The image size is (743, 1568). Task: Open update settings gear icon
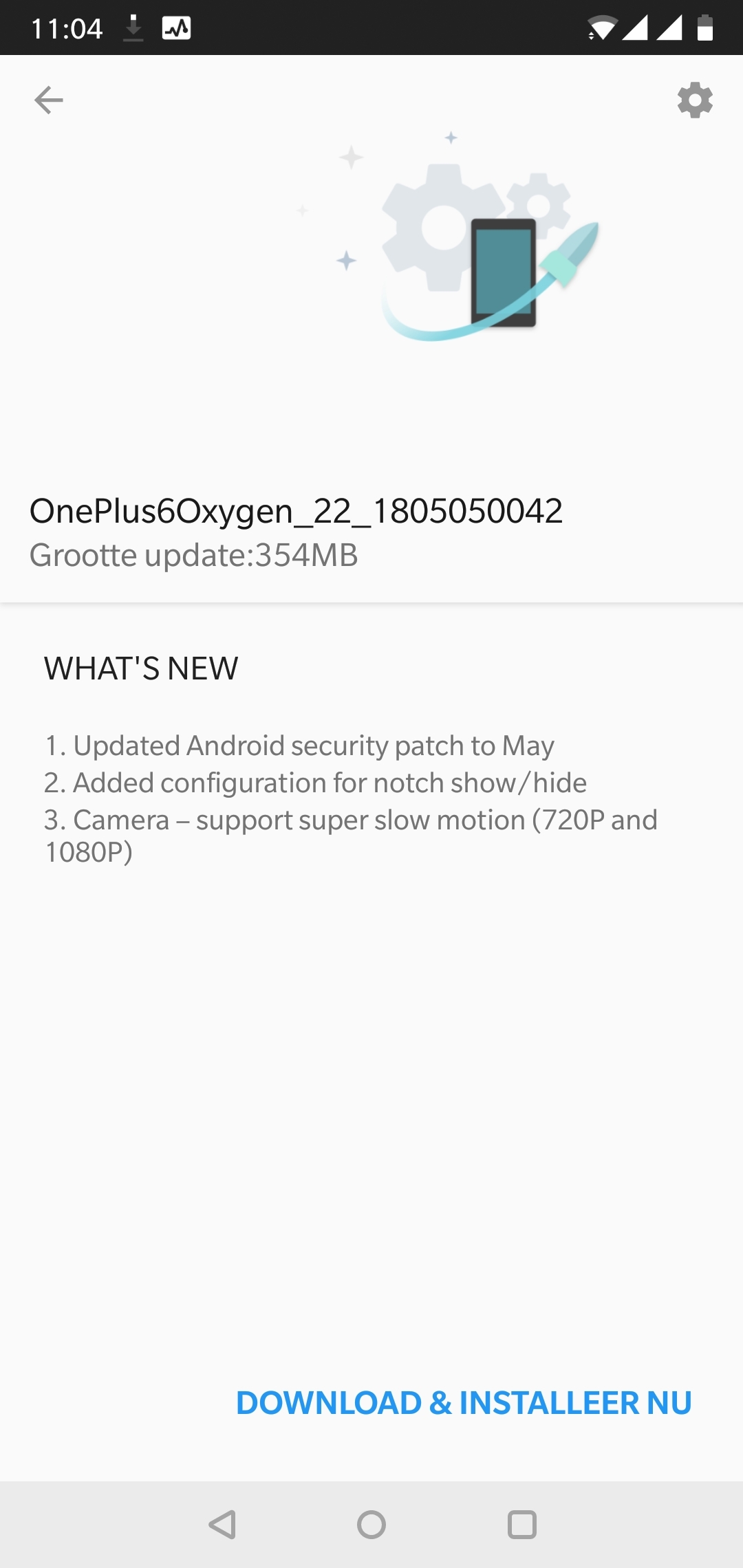695,100
